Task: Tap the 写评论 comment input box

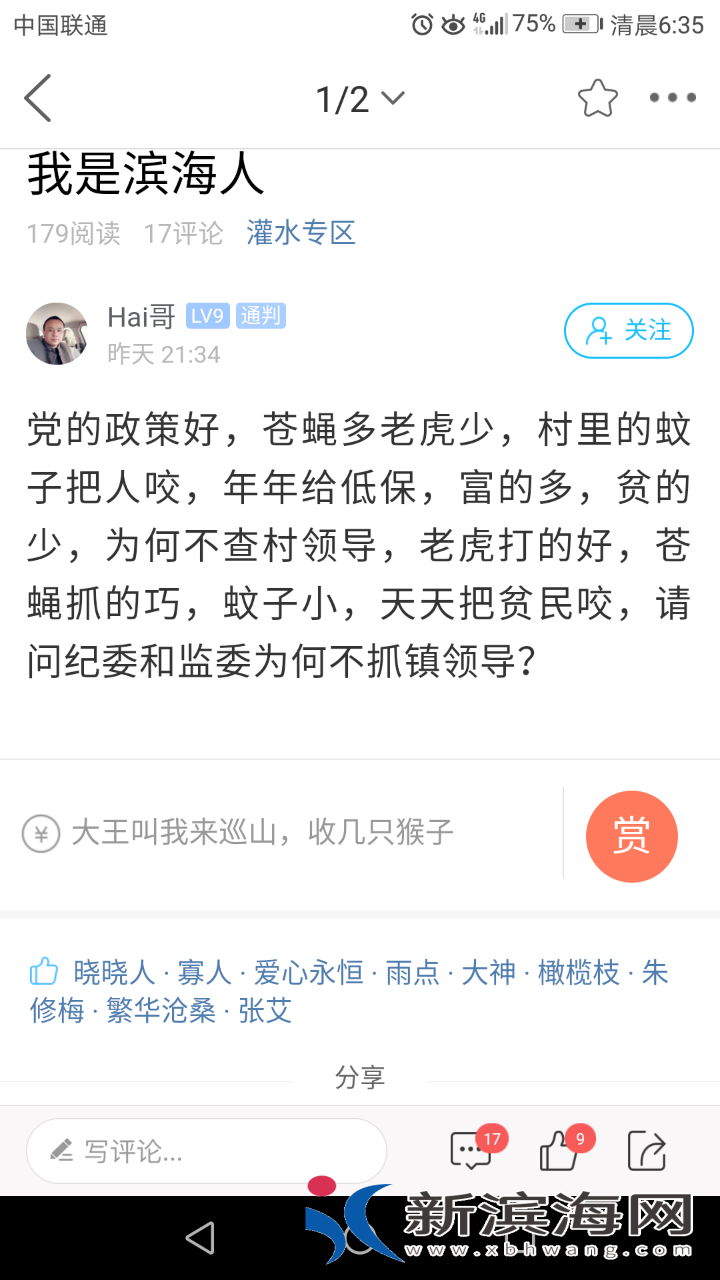Action: [206, 1151]
